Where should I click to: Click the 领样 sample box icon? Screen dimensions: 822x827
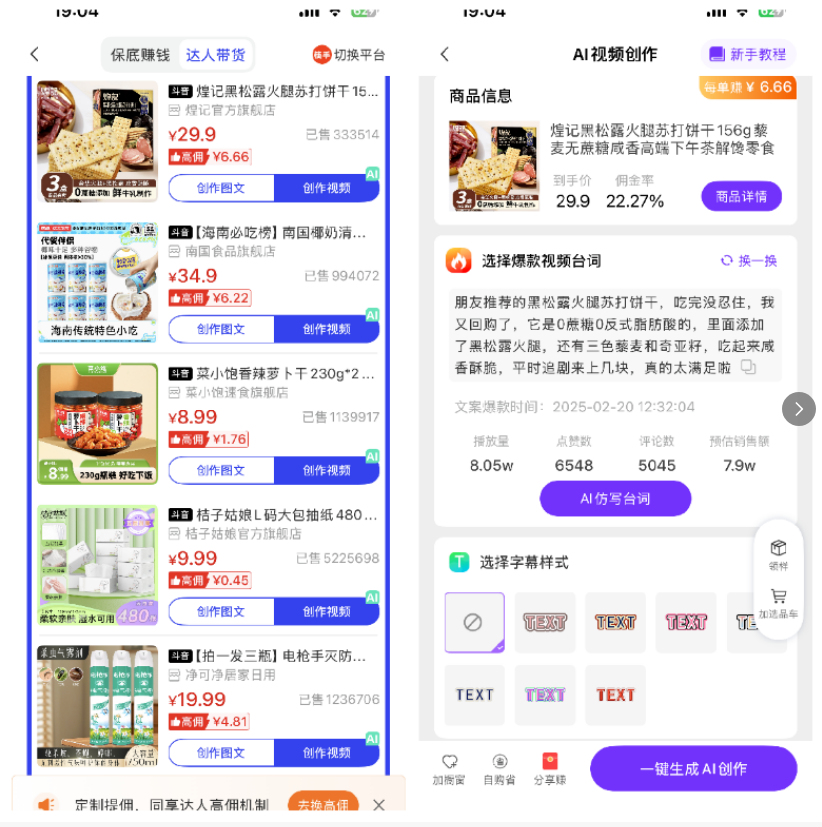779,547
